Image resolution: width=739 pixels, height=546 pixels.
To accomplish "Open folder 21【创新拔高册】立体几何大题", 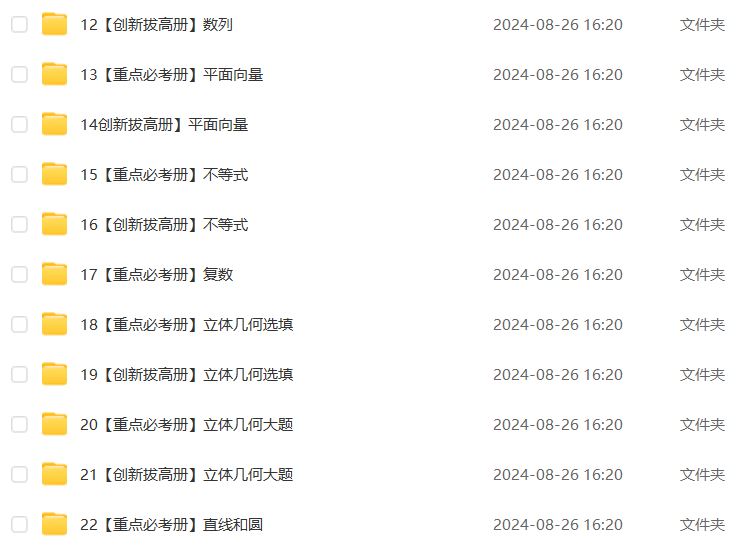I will pyautogui.click(x=186, y=474).
